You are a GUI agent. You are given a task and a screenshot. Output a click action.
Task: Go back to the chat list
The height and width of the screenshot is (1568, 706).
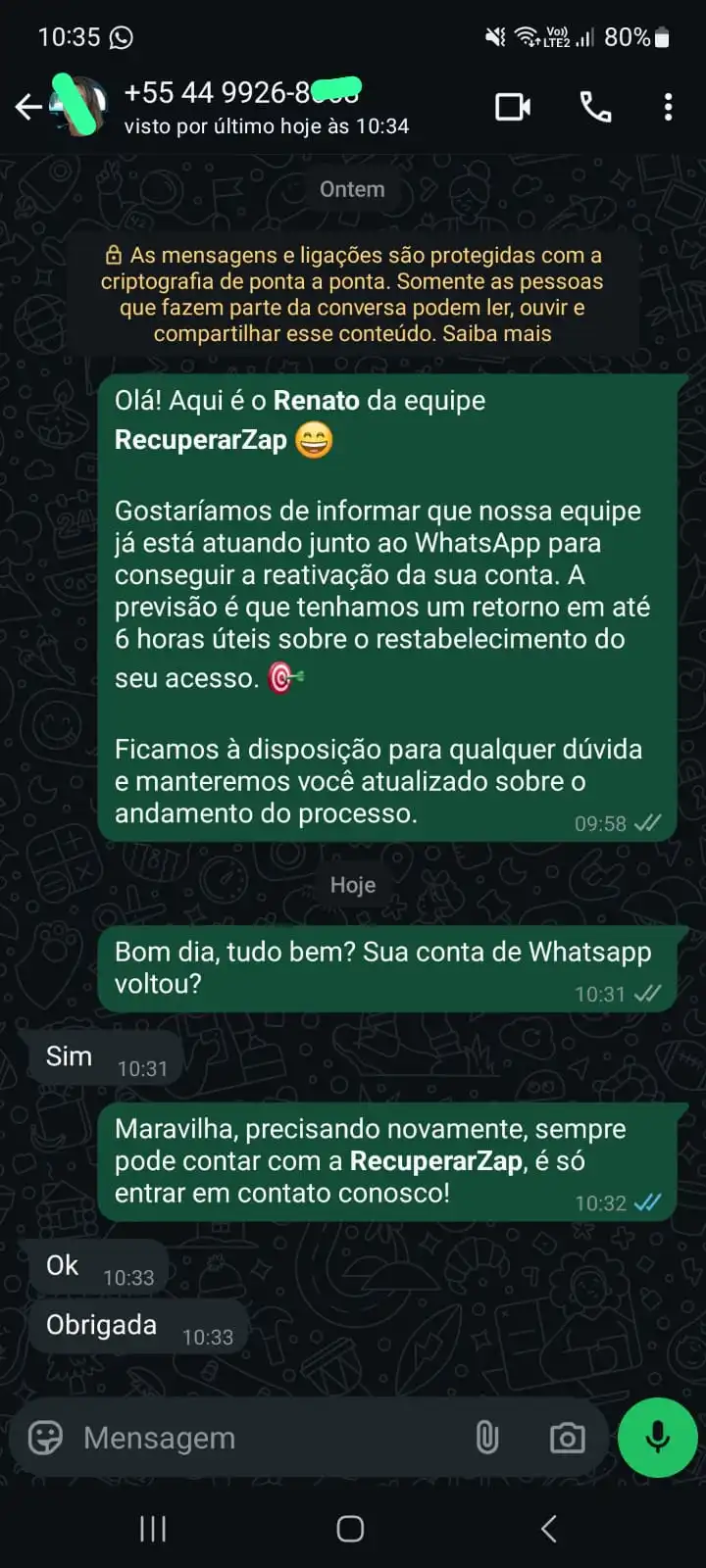28,107
